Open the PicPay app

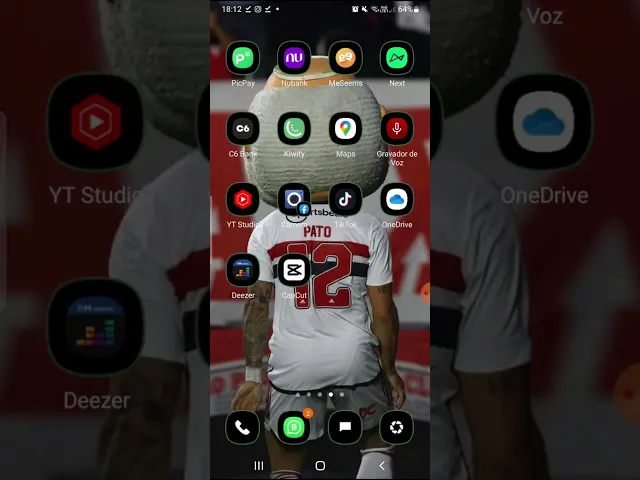click(x=243, y=58)
